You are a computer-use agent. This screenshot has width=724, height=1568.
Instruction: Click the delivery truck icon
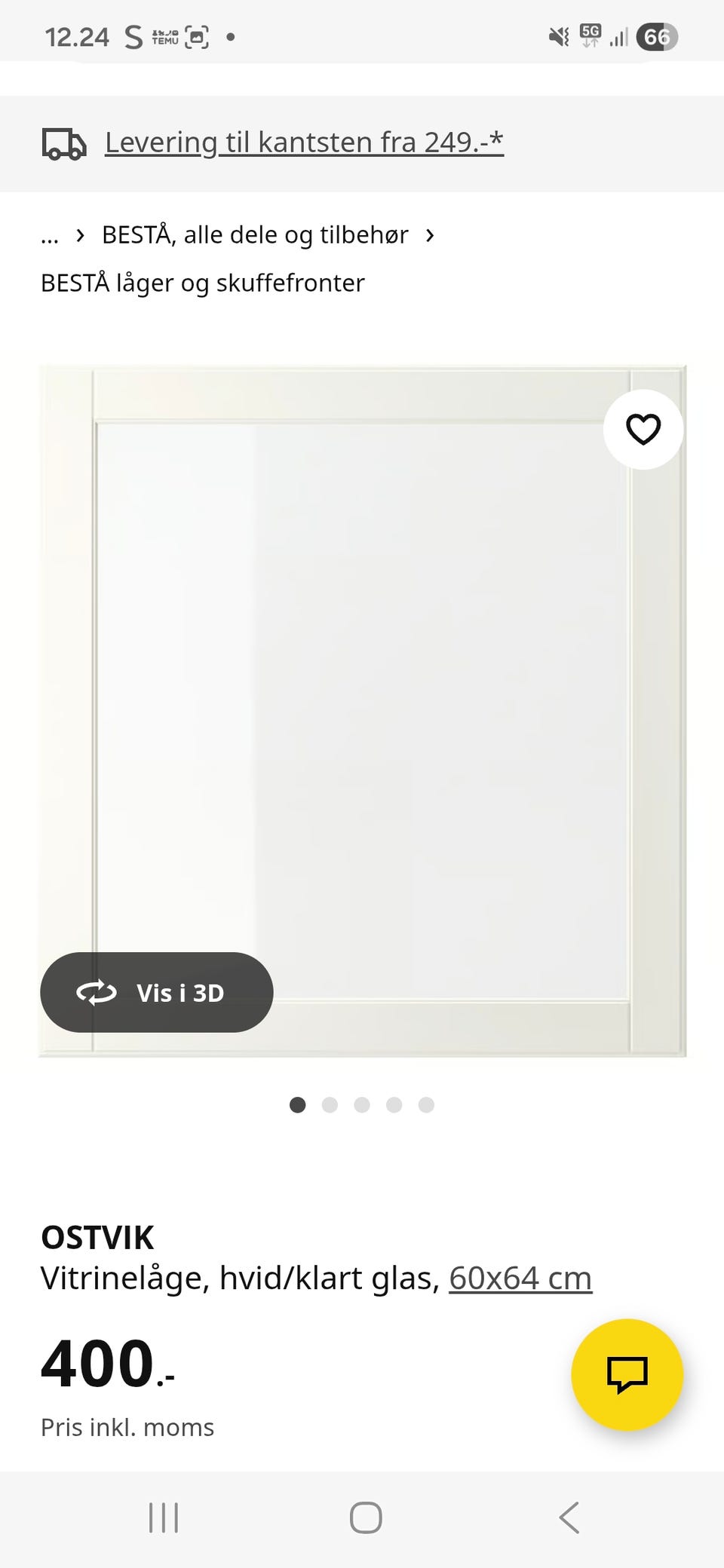point(63,142)
